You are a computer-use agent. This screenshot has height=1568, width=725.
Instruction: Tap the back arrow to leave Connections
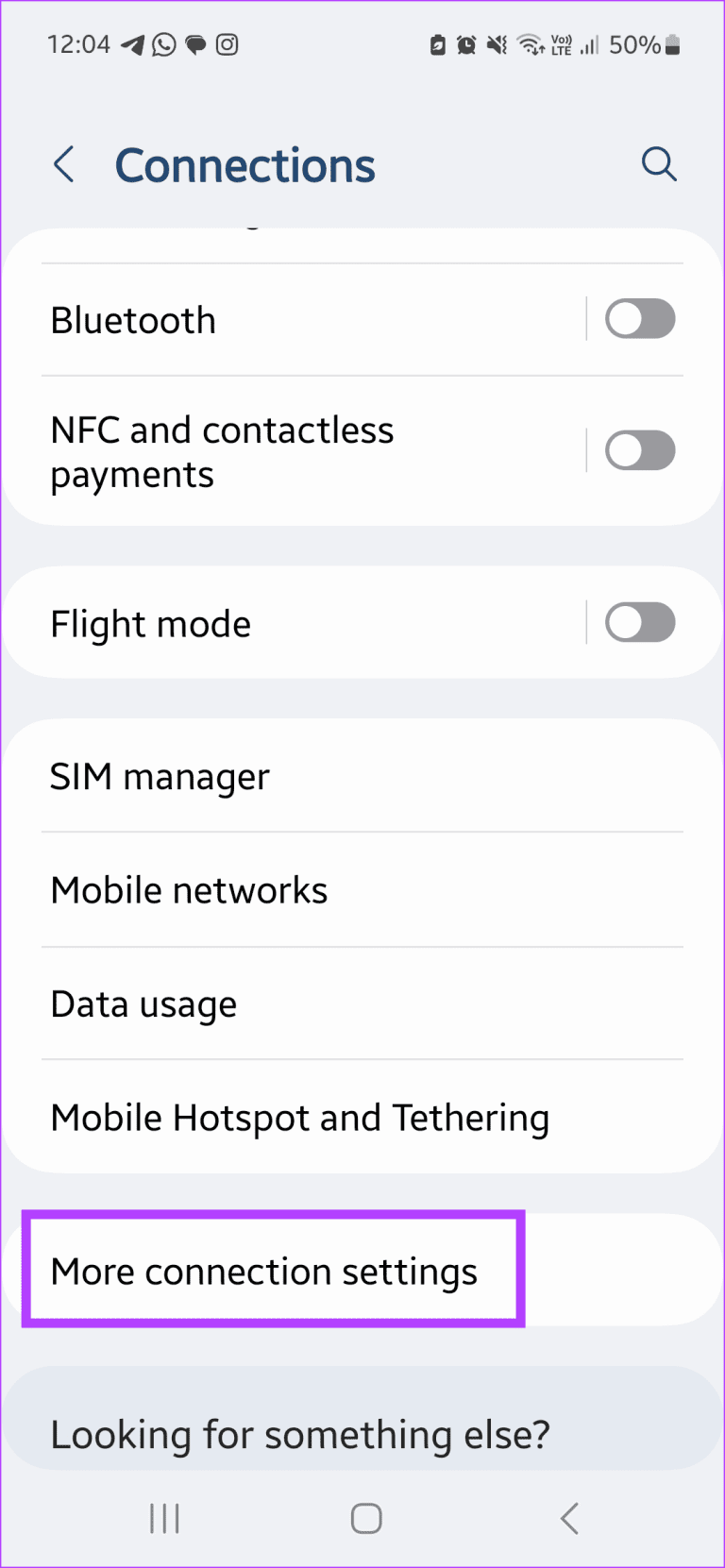(63, 164)
